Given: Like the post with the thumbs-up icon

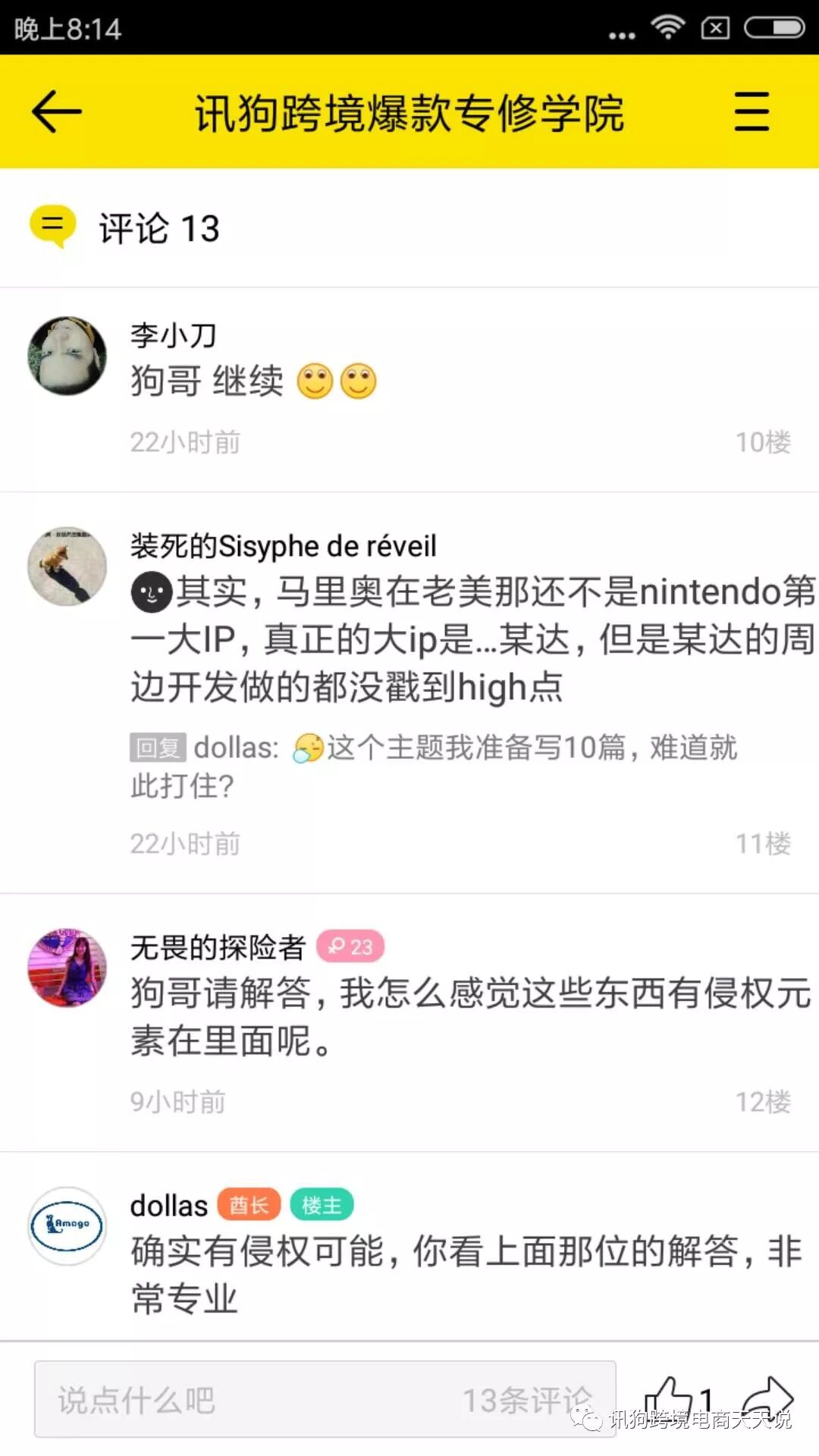Looking at the screenshot, I should coord(669,1399).
